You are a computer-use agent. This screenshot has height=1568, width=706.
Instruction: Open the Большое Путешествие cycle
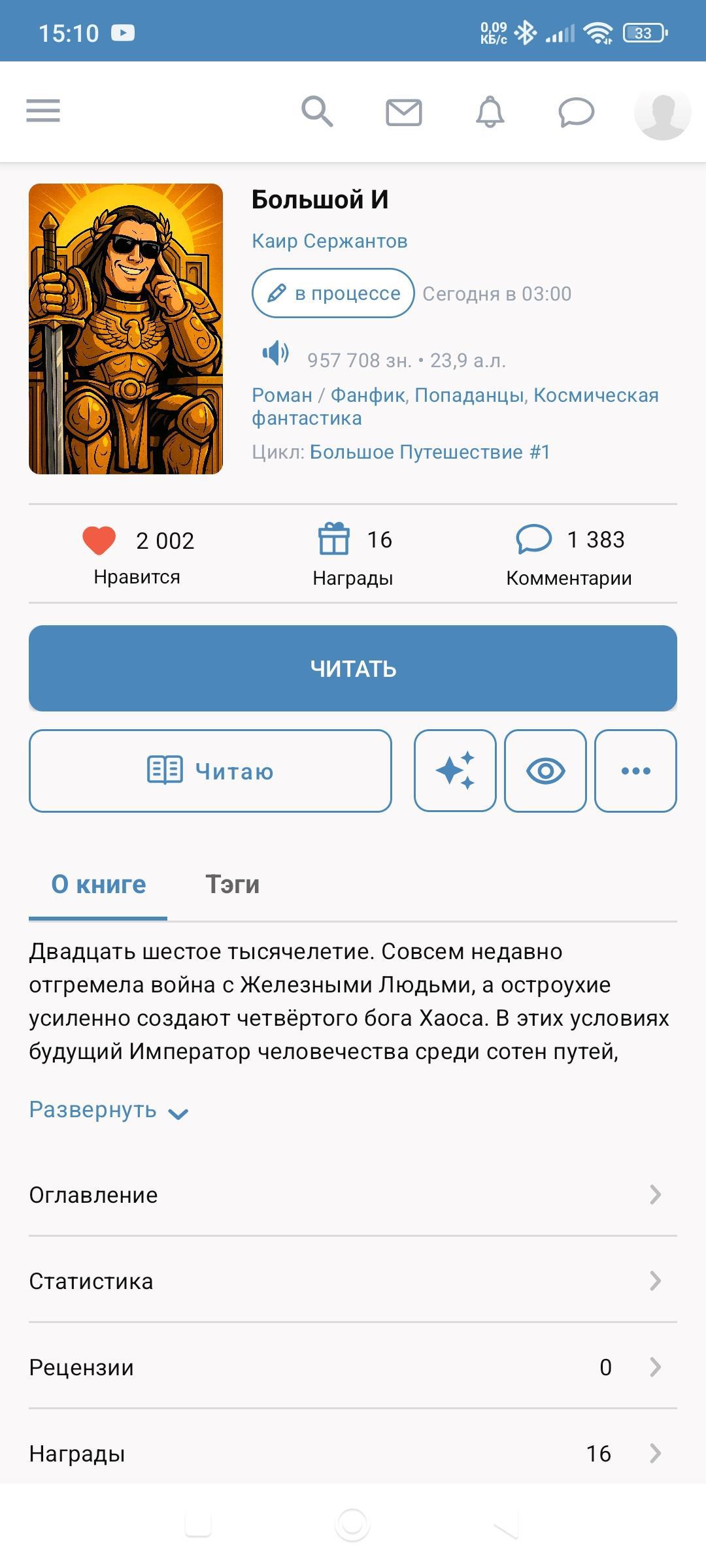tap(429, 452)
